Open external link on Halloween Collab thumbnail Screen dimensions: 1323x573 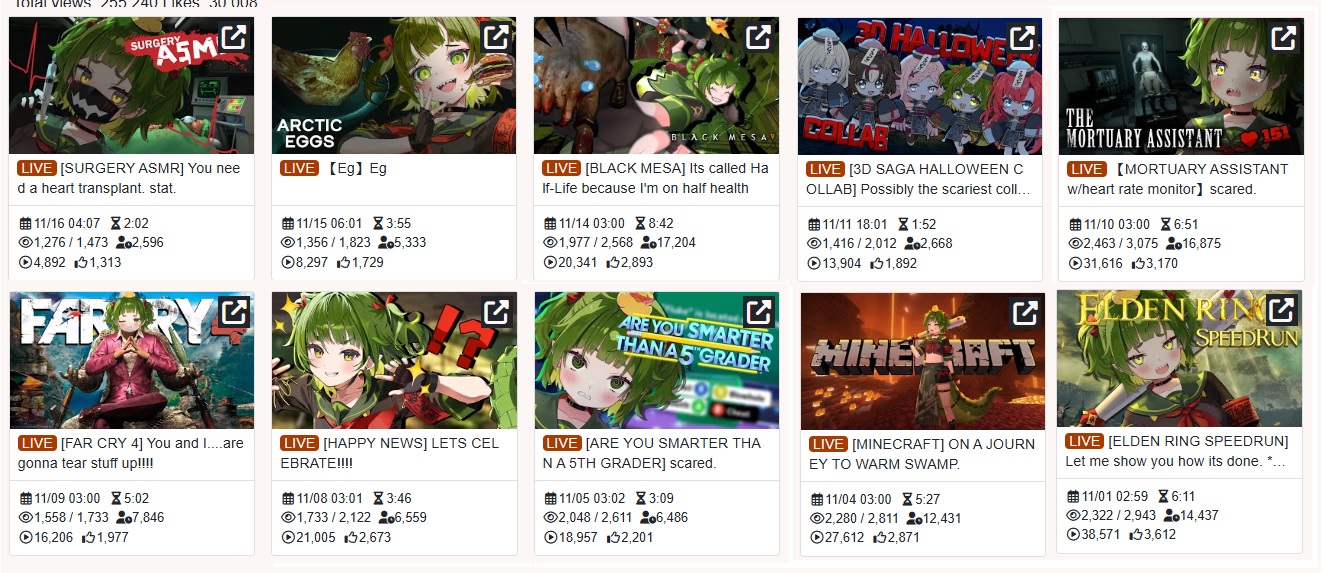[1022, 40]
